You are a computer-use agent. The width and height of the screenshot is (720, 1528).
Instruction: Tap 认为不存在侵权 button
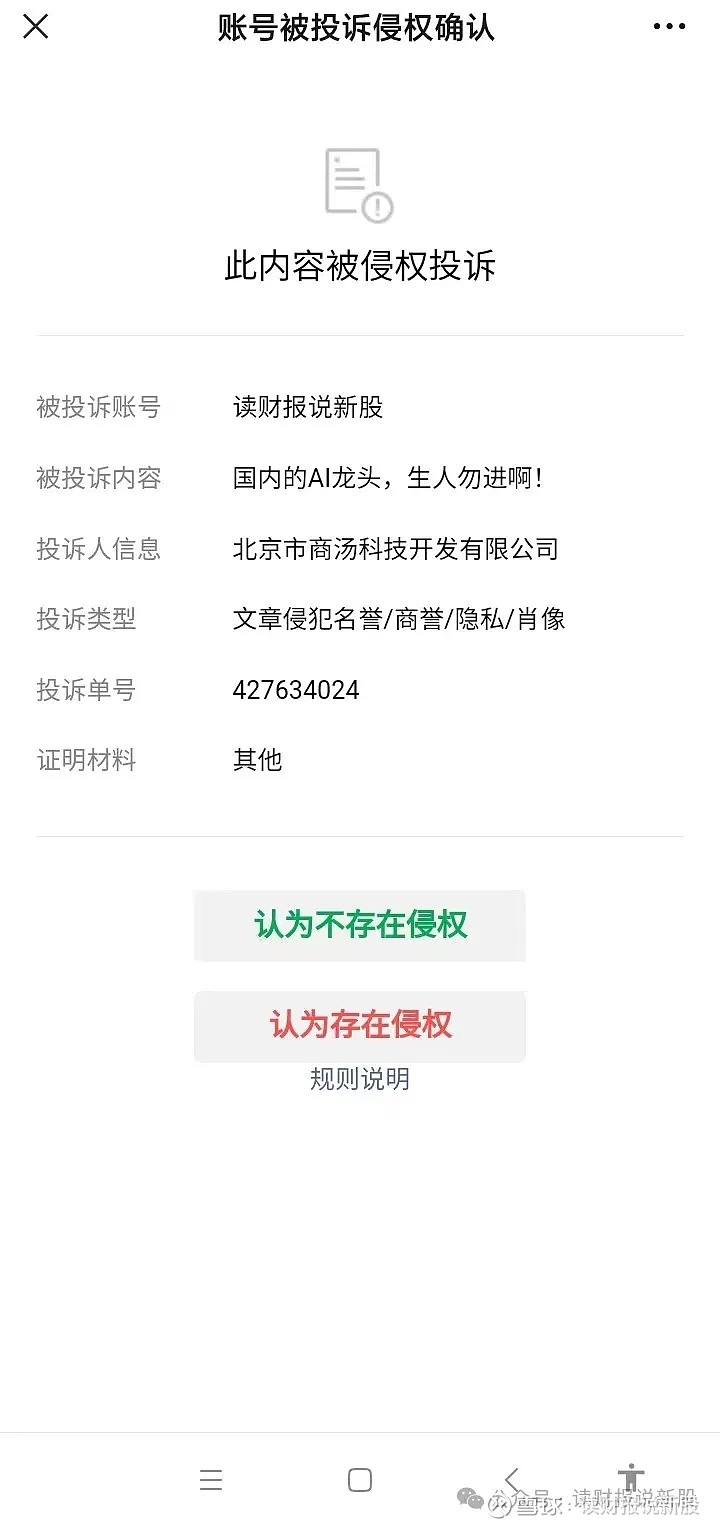click(360, 925)
